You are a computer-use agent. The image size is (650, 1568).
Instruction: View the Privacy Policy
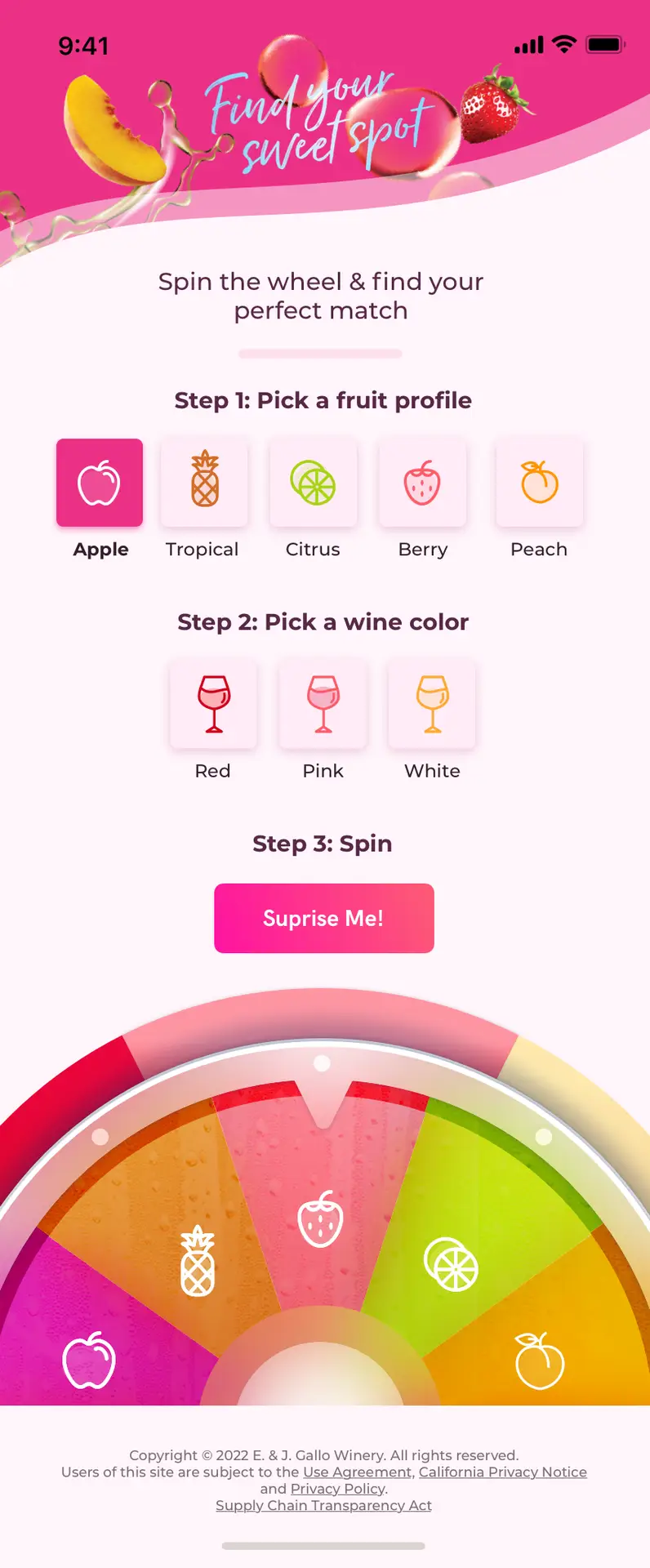pos(337,1489)
